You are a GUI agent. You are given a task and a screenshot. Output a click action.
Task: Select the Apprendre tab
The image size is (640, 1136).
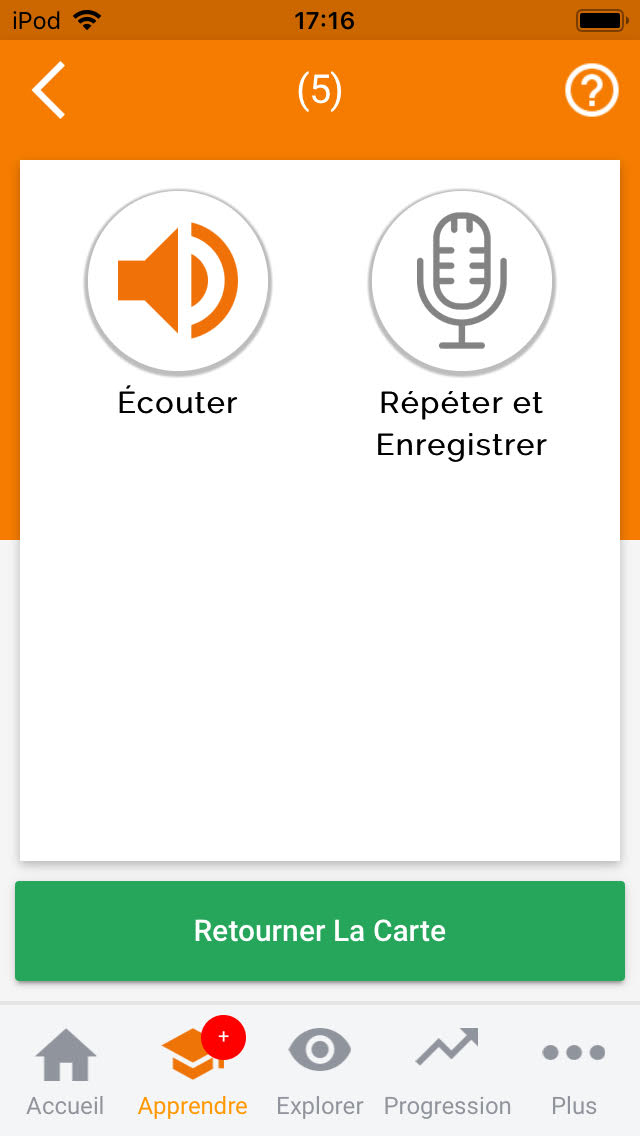coord(192,1071)
